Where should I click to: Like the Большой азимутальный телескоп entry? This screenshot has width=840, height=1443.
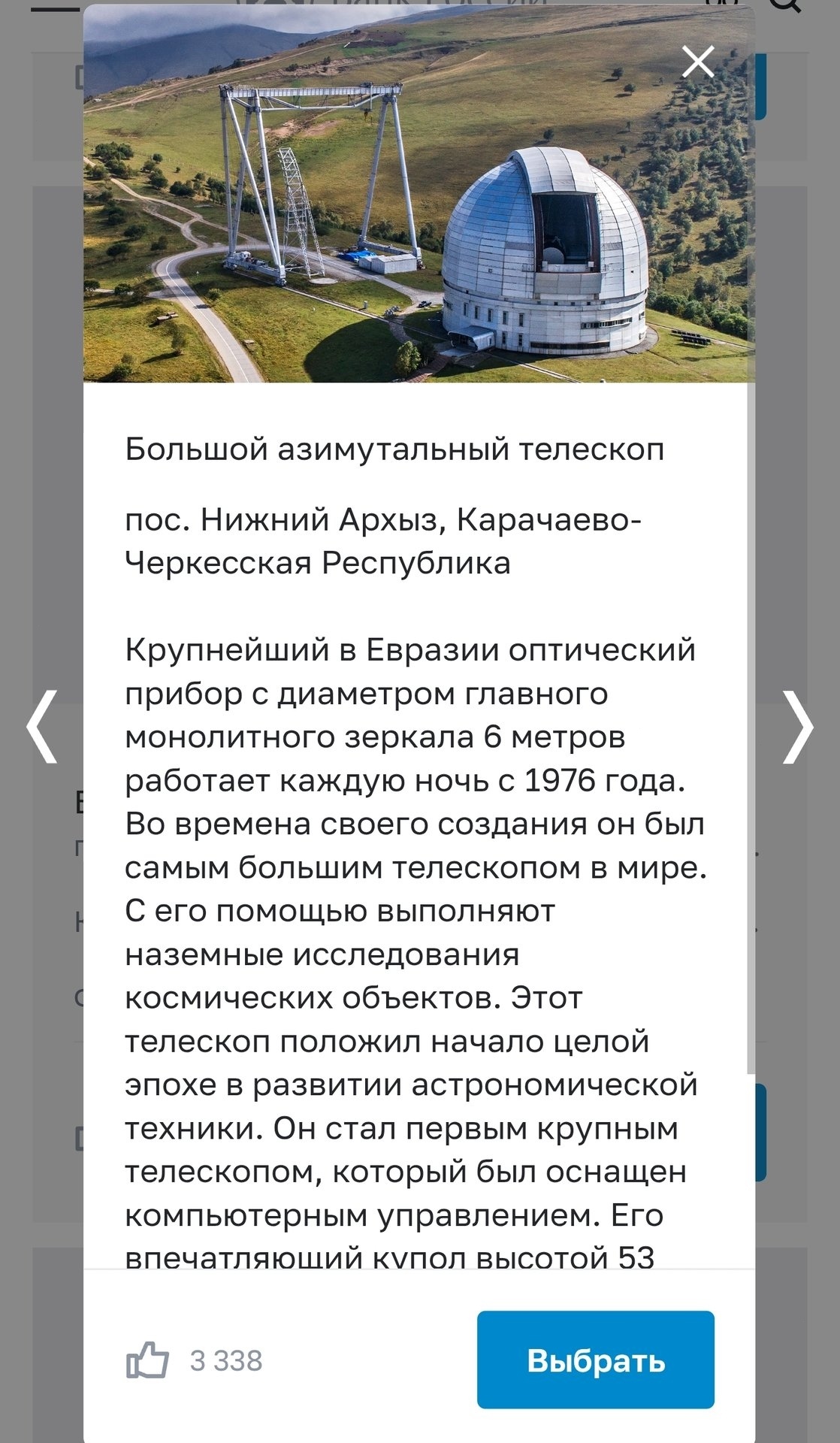tap(147, 1360)
